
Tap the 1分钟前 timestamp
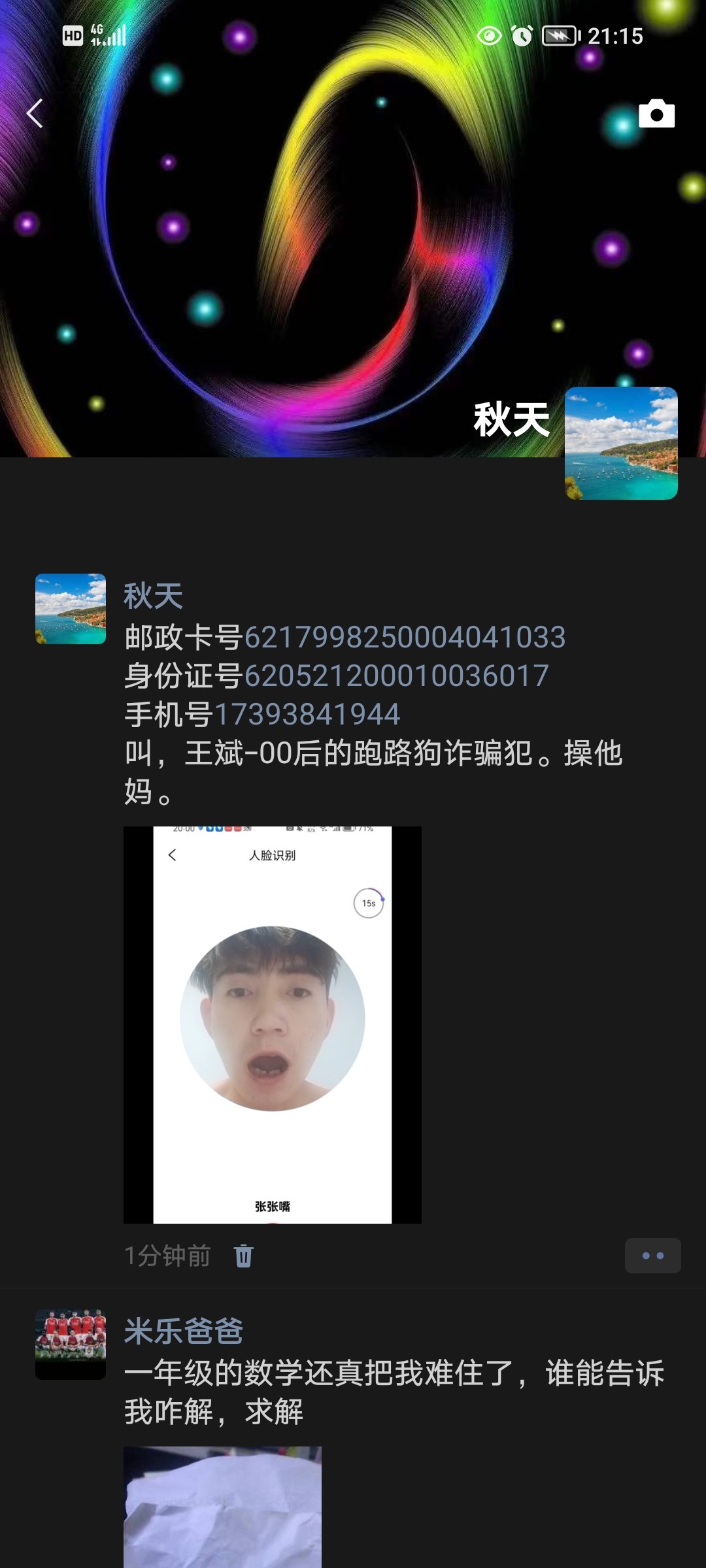(167, 1255)
